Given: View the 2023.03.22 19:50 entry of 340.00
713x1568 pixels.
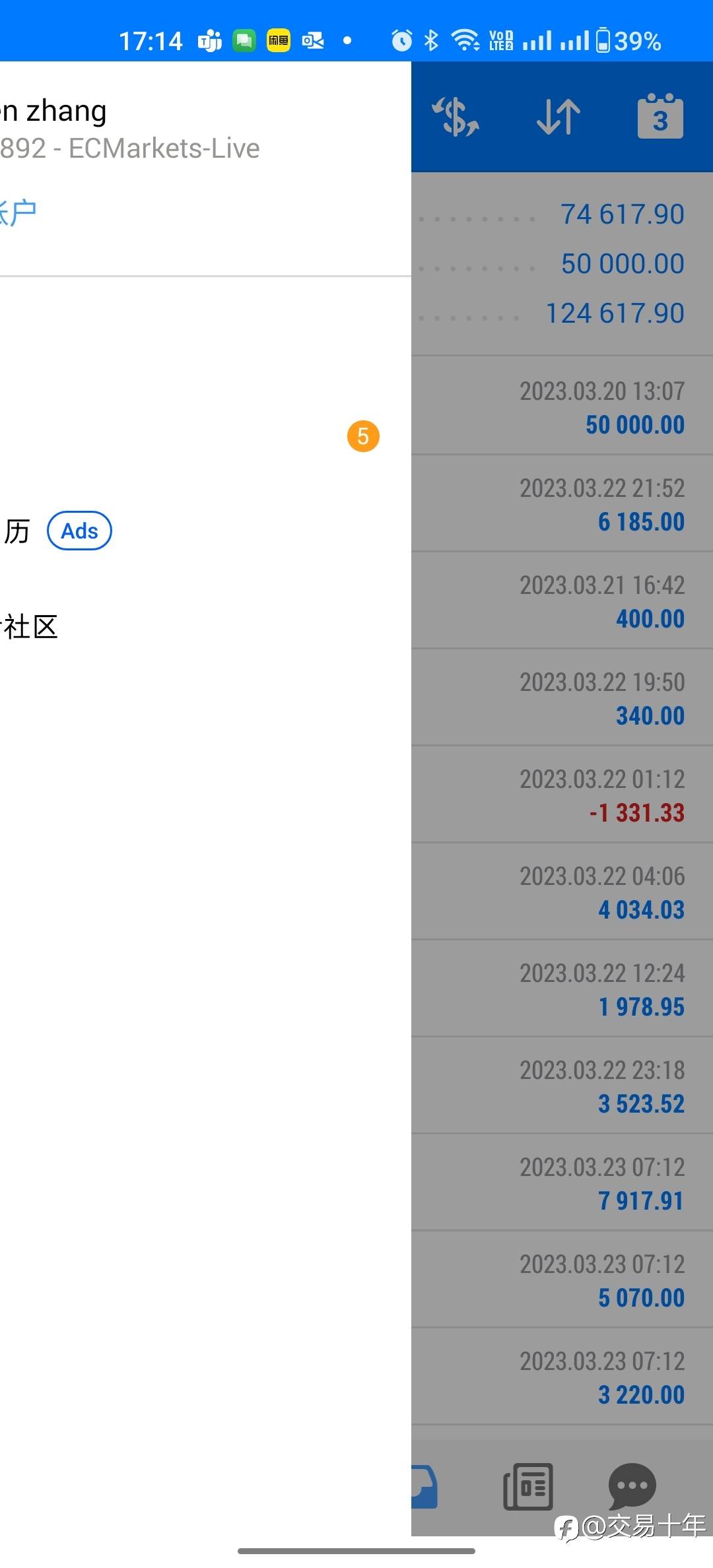Looking at the screenshot, I should click(562, 698).
